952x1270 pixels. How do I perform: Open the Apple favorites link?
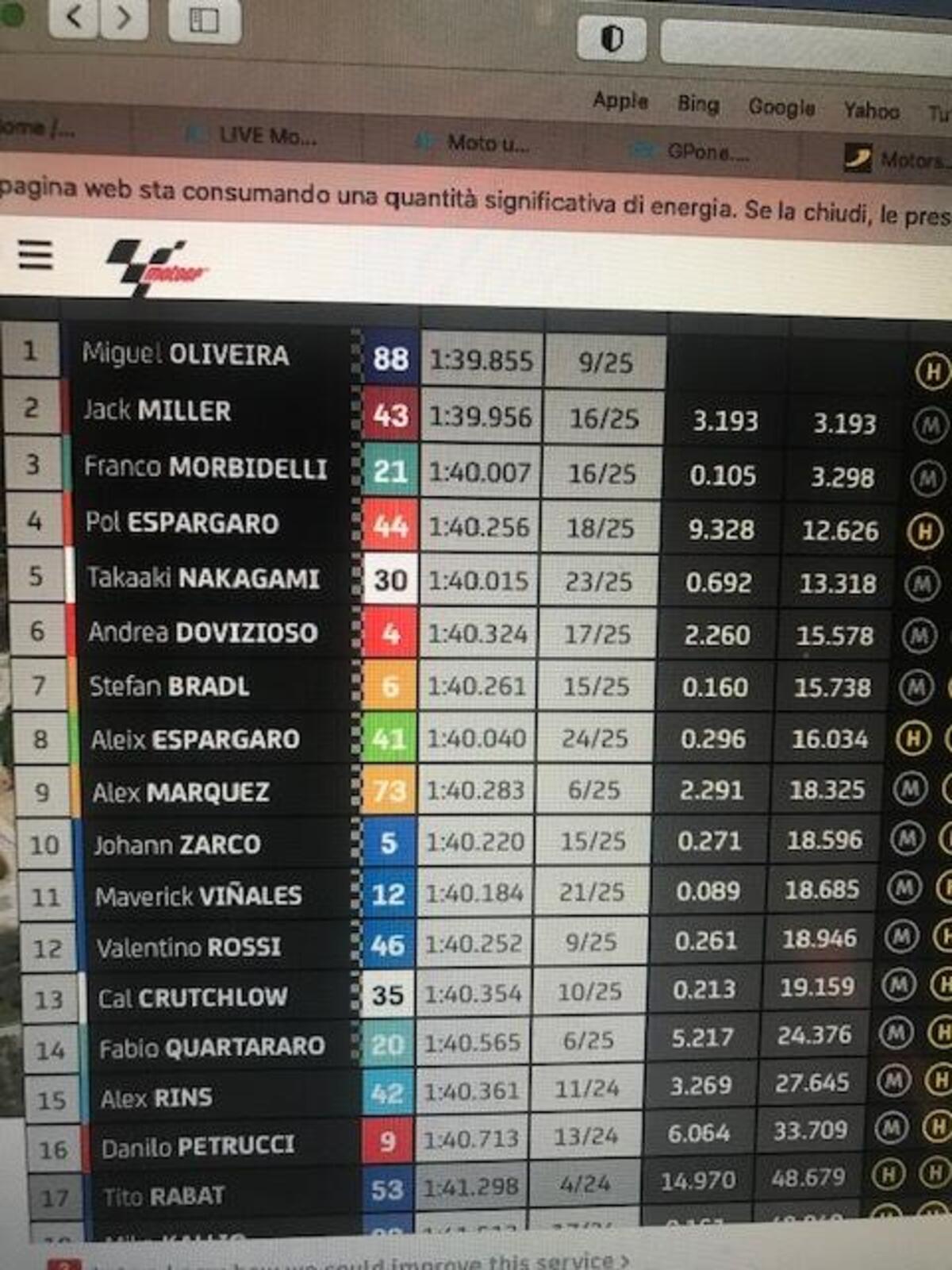(x=620, y=101)
